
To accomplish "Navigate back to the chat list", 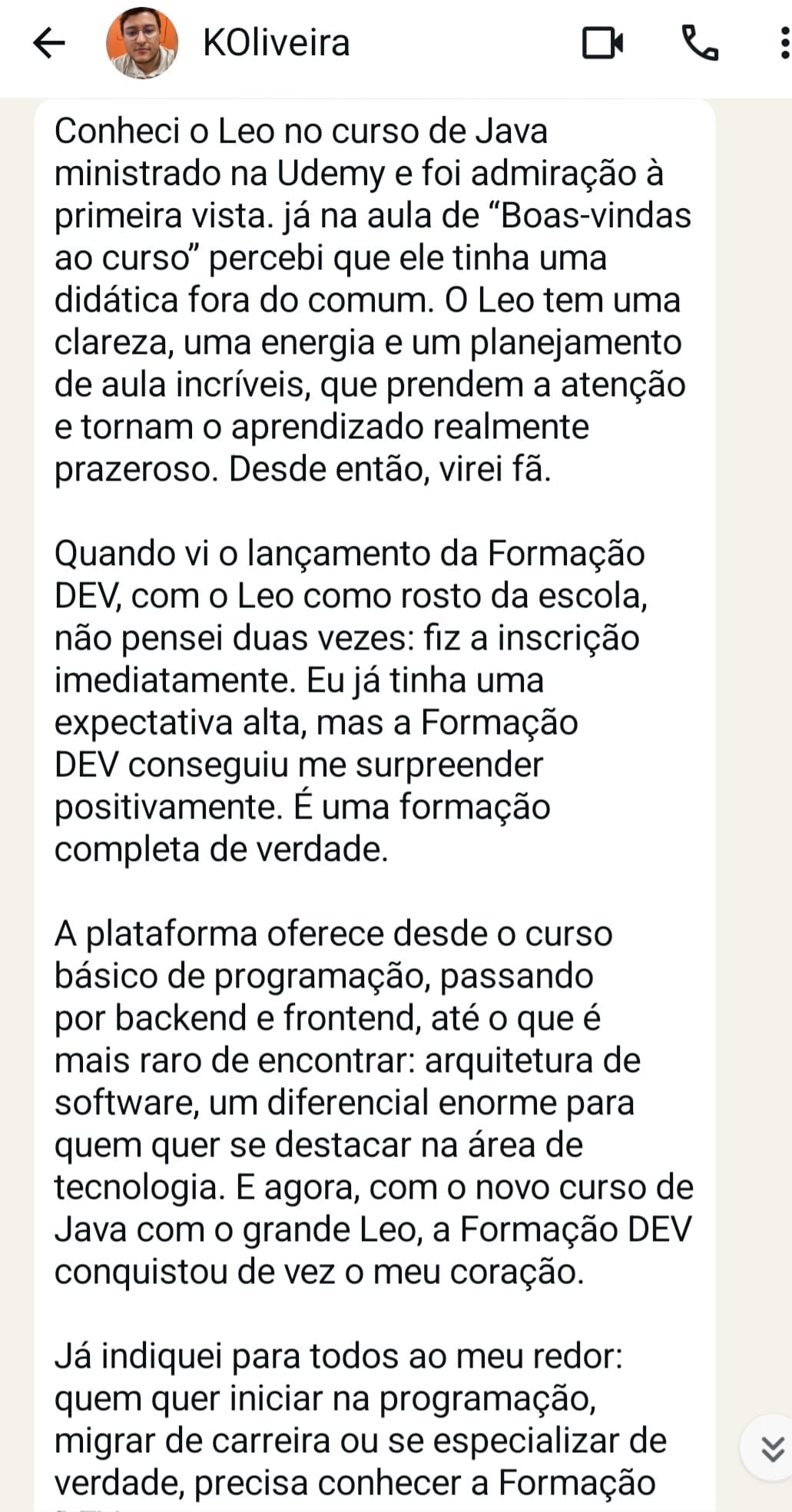I will coord(48,44).
